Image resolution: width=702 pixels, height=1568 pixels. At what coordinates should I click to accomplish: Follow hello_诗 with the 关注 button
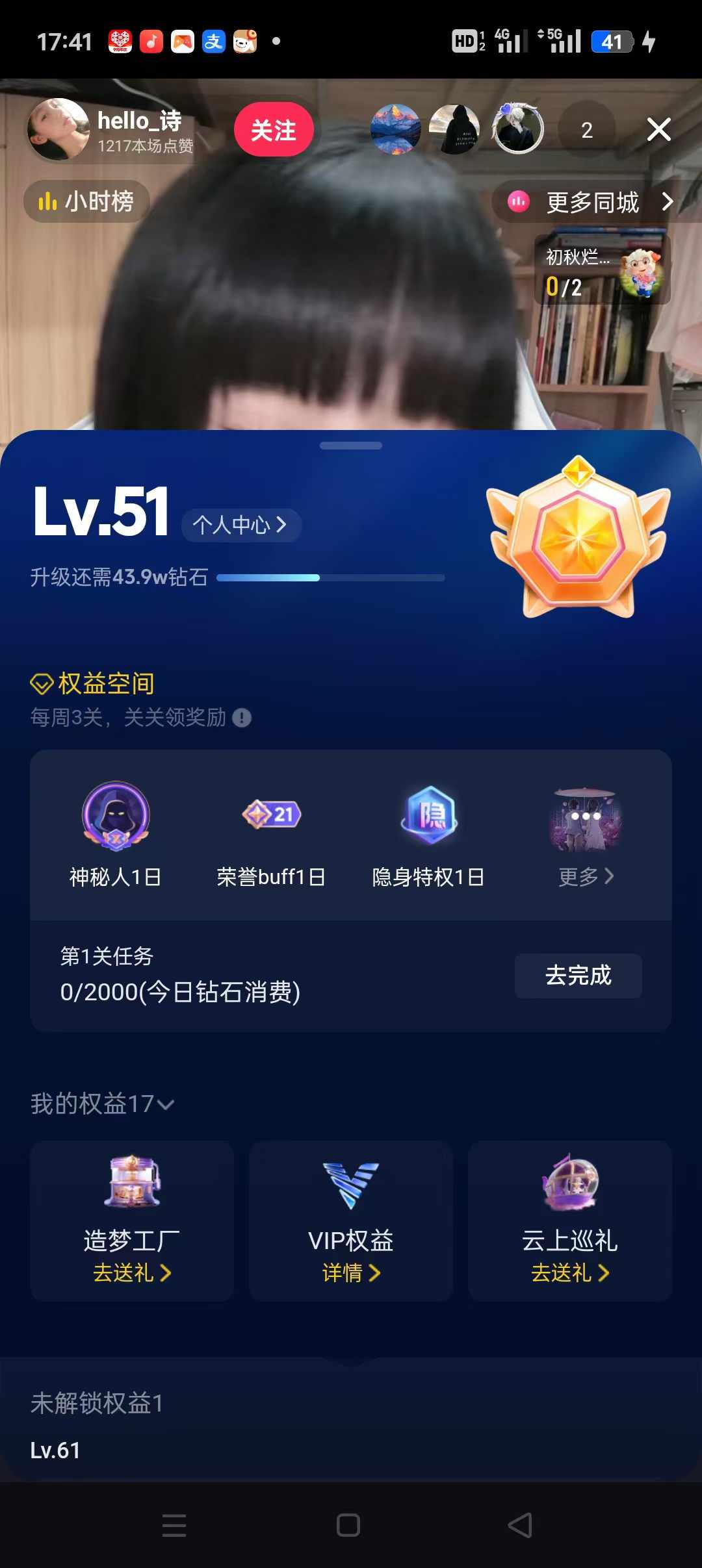(x=274, y=130)
